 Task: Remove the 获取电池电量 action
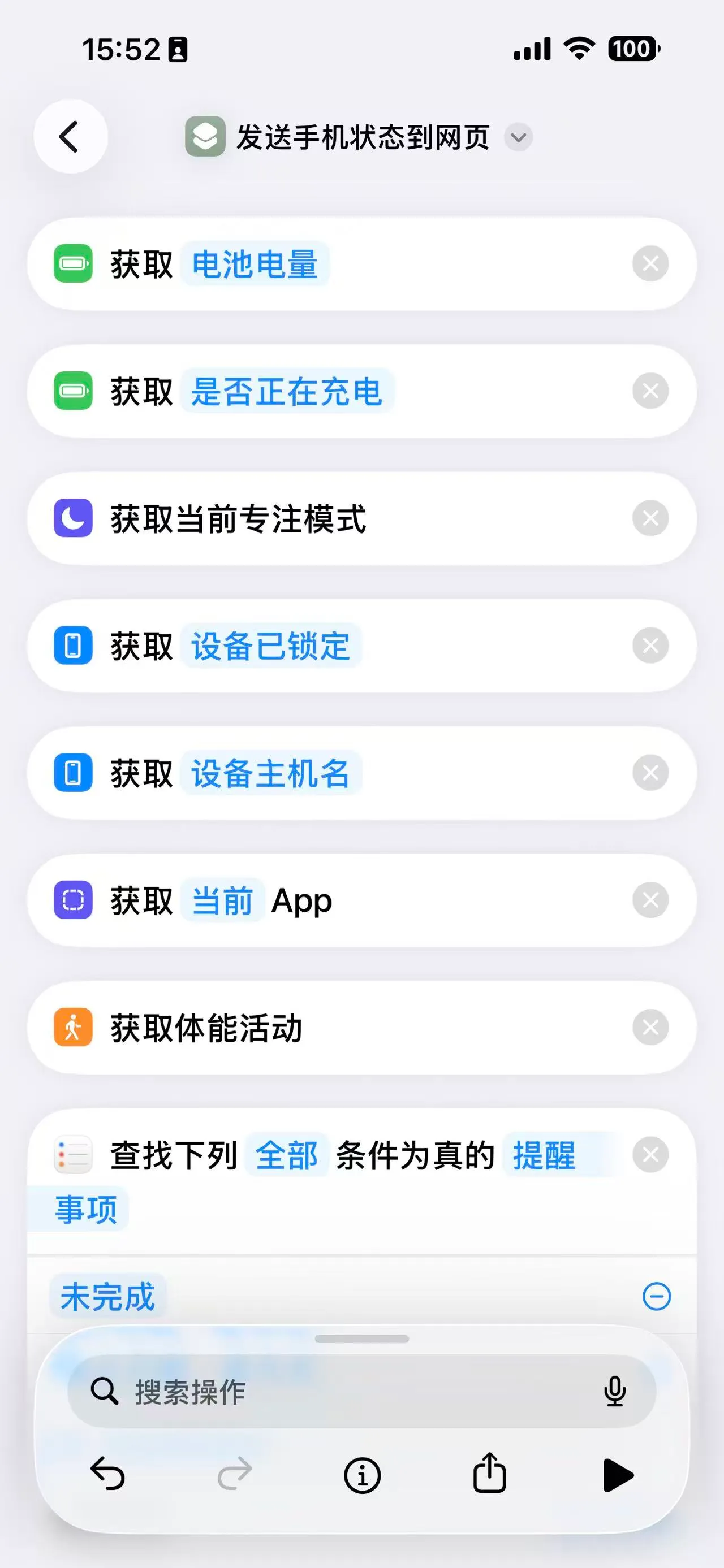[x=650, y=263]
